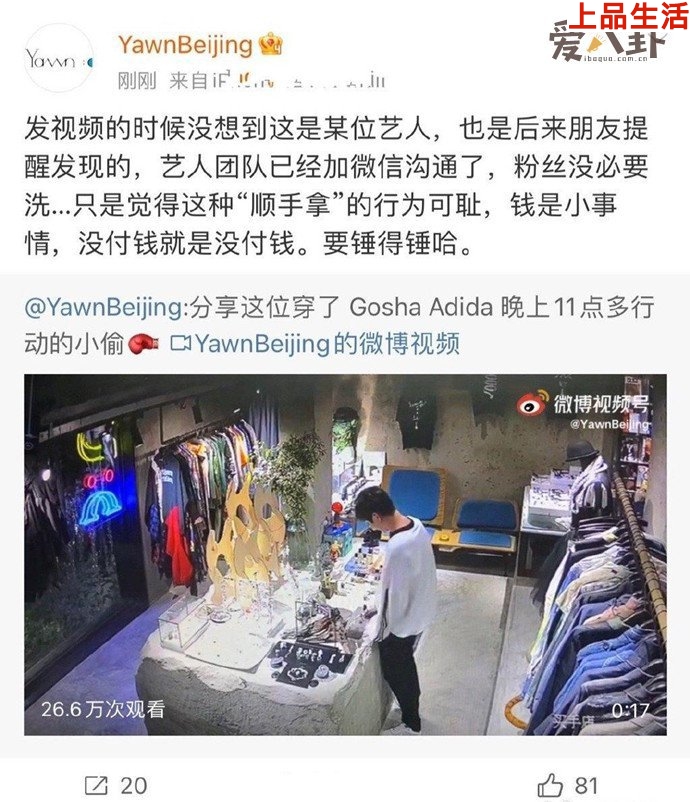Tap the YawnBeijing username at the top

tap(185, 45)
